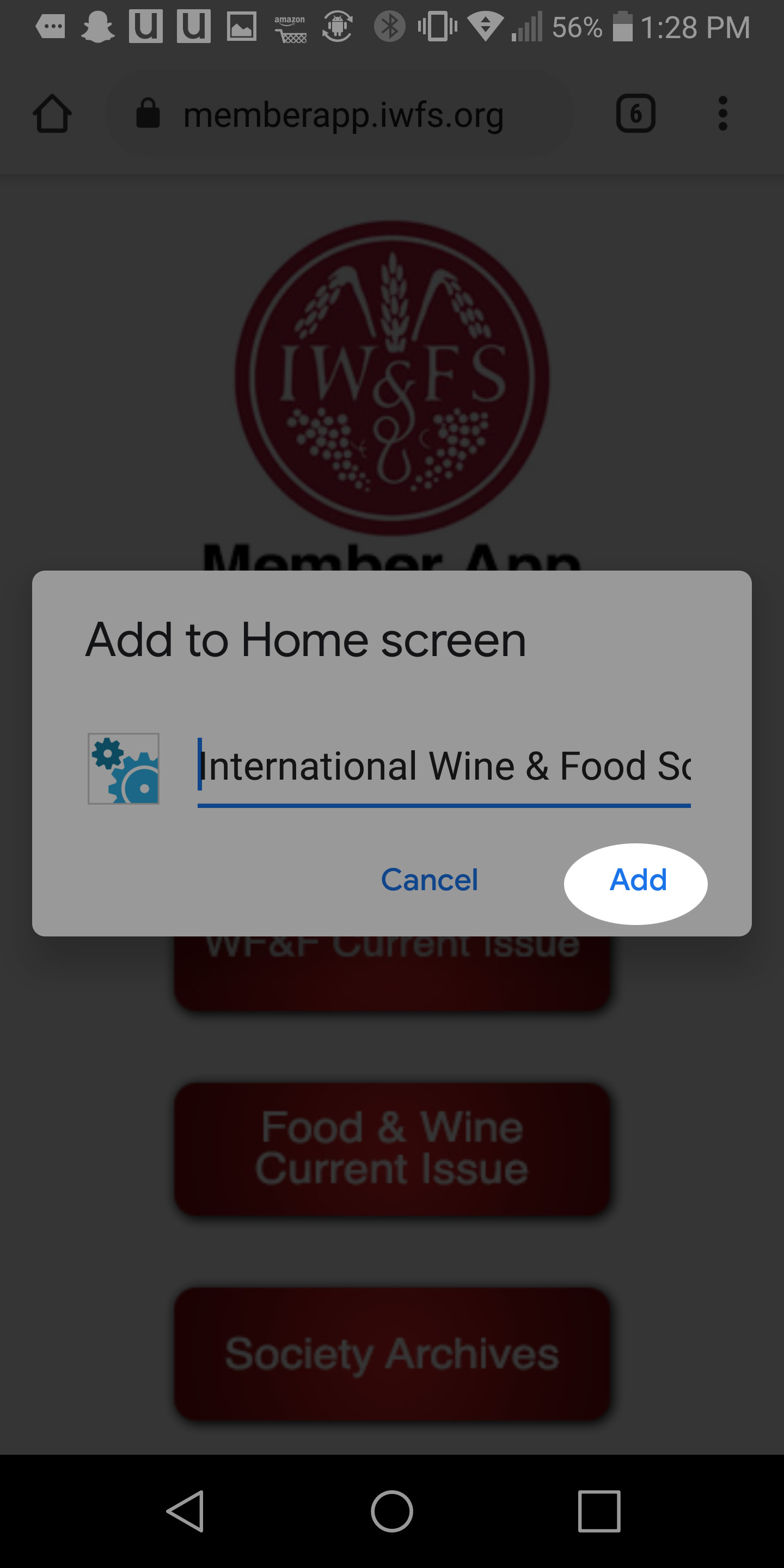Edit the shortcut name text field
The height and width of the screenshot is (1568, 784).
[444, 769]
